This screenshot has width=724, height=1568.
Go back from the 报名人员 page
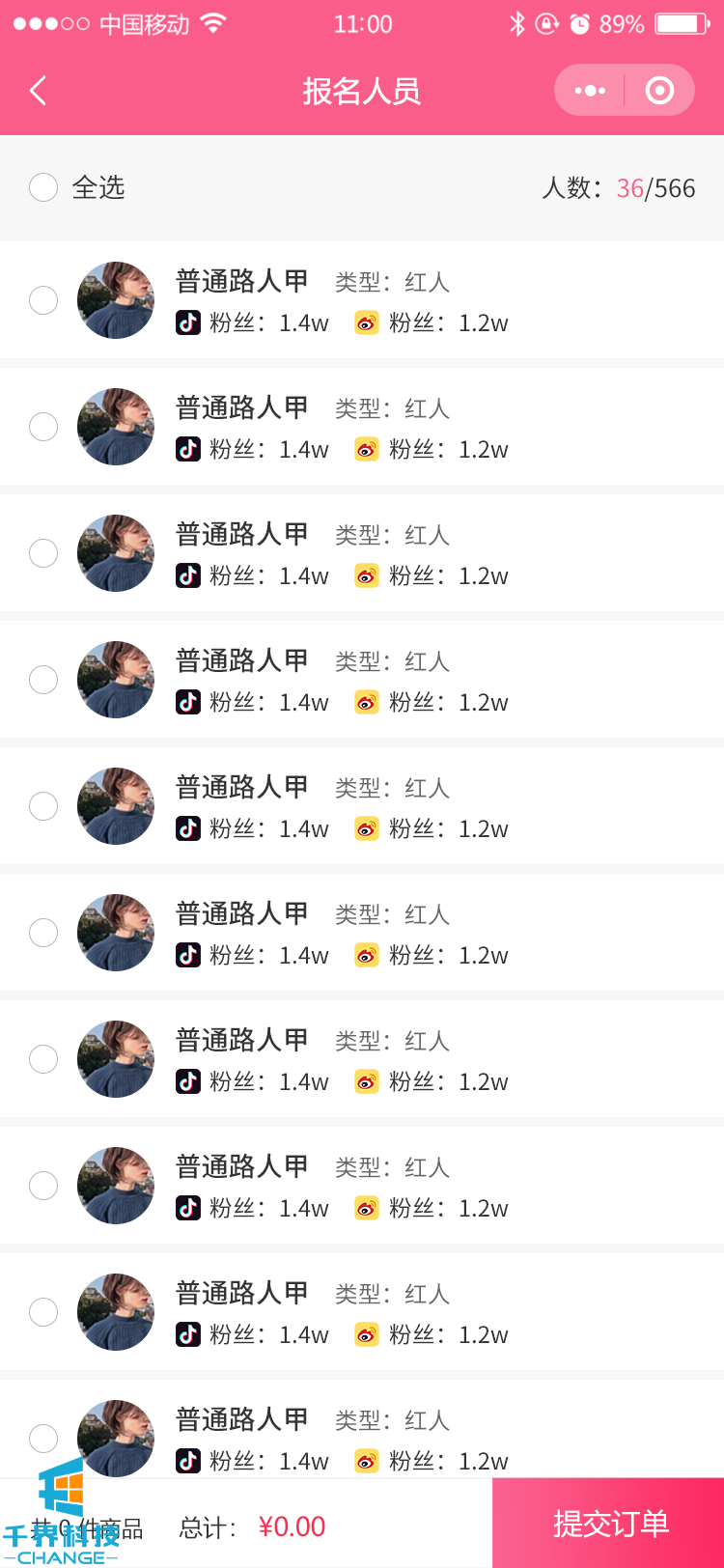pos(39,91)
